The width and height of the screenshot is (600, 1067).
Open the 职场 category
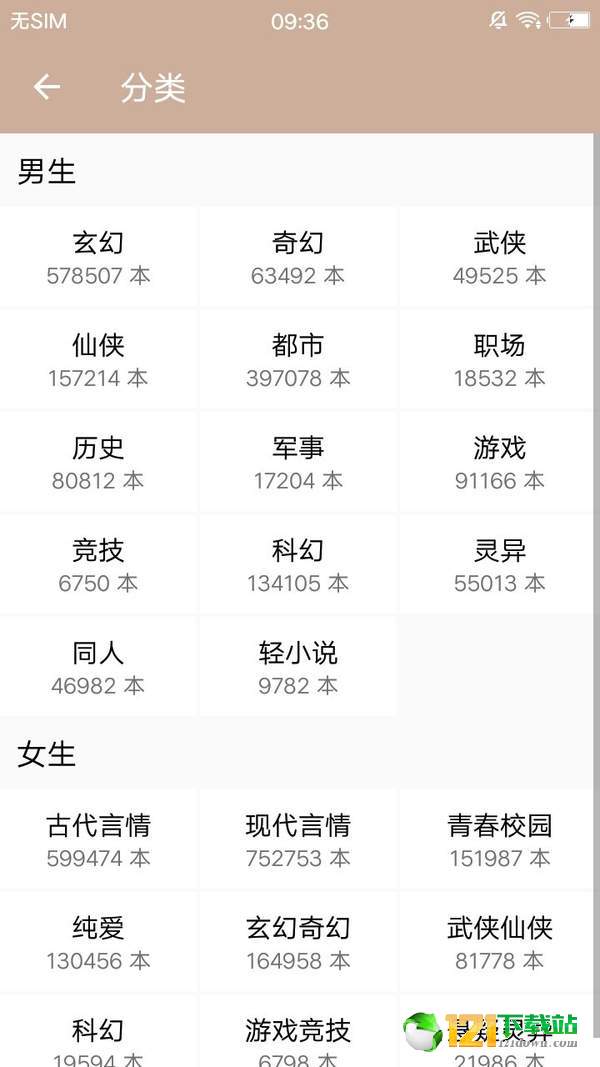click(497, 360)
